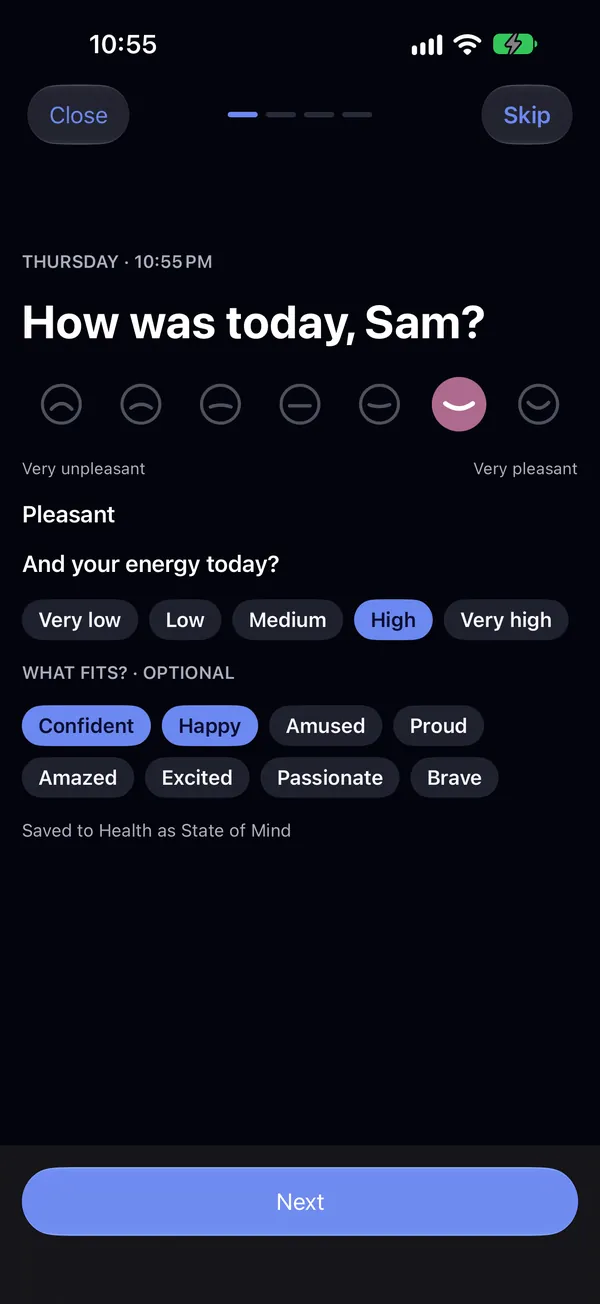
Task: Choose the Passionate feeling
Action: tap(330, 778)
